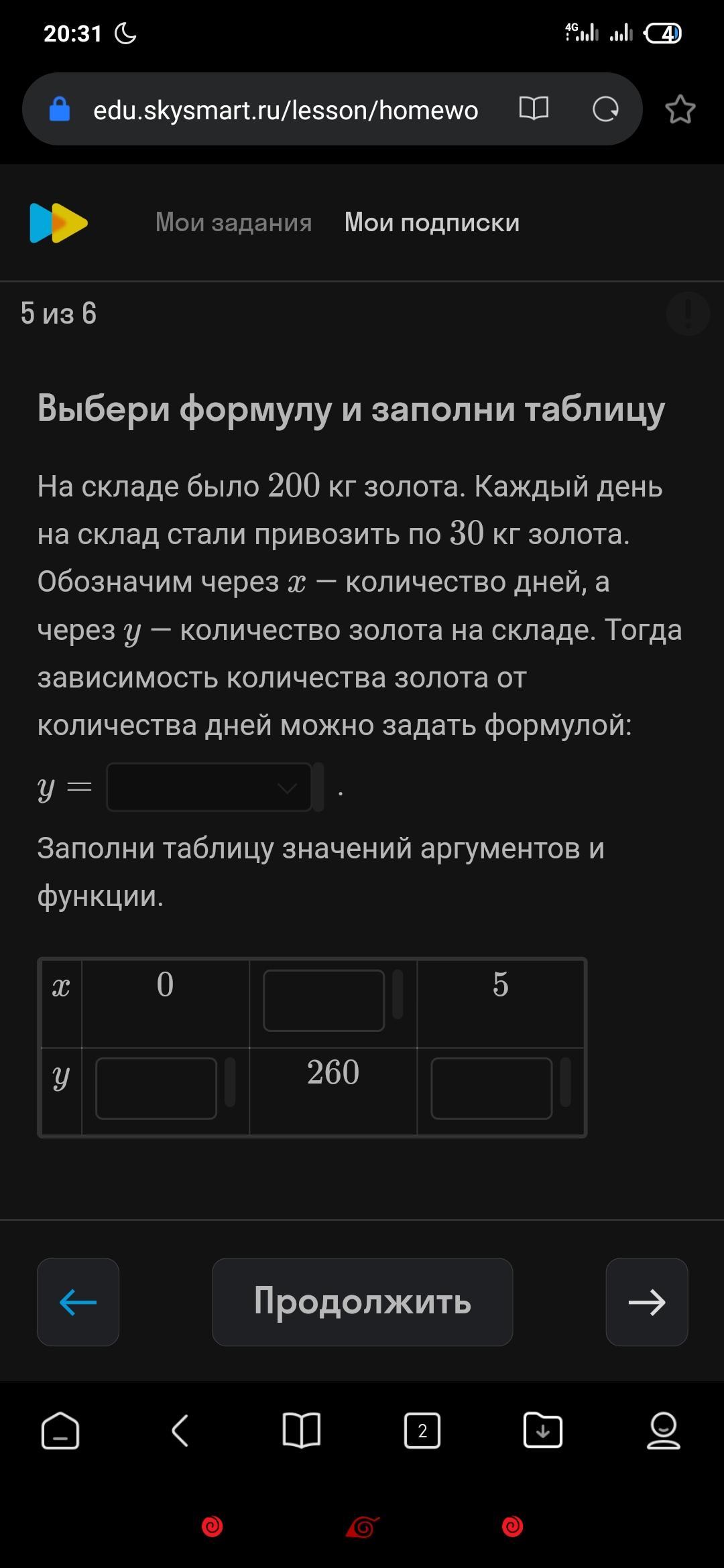This screenshot has width=724, height=1568.
Task: Open browser downloads
Action: point(542,1431)
